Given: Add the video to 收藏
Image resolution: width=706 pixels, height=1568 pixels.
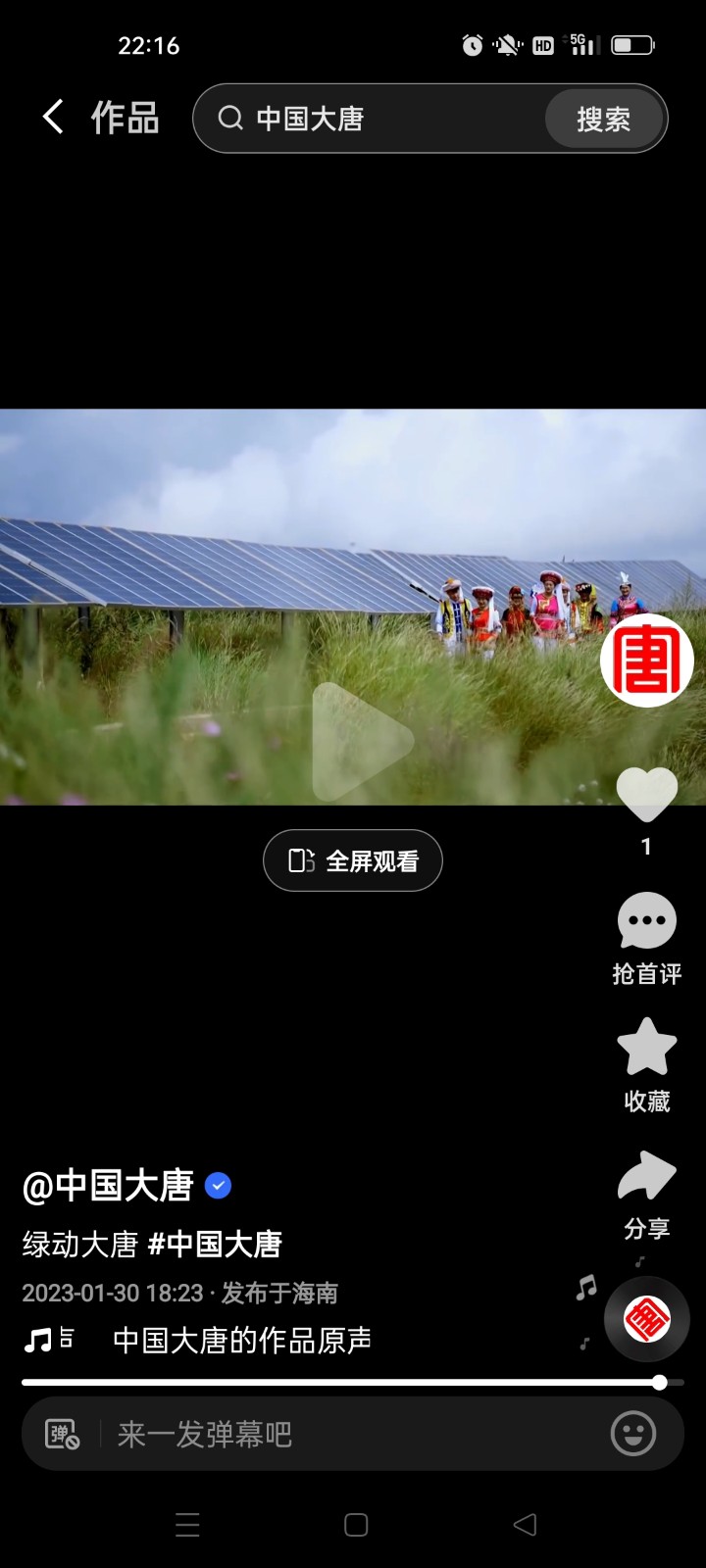Looking at the screenshot, I should point(646,1065).
